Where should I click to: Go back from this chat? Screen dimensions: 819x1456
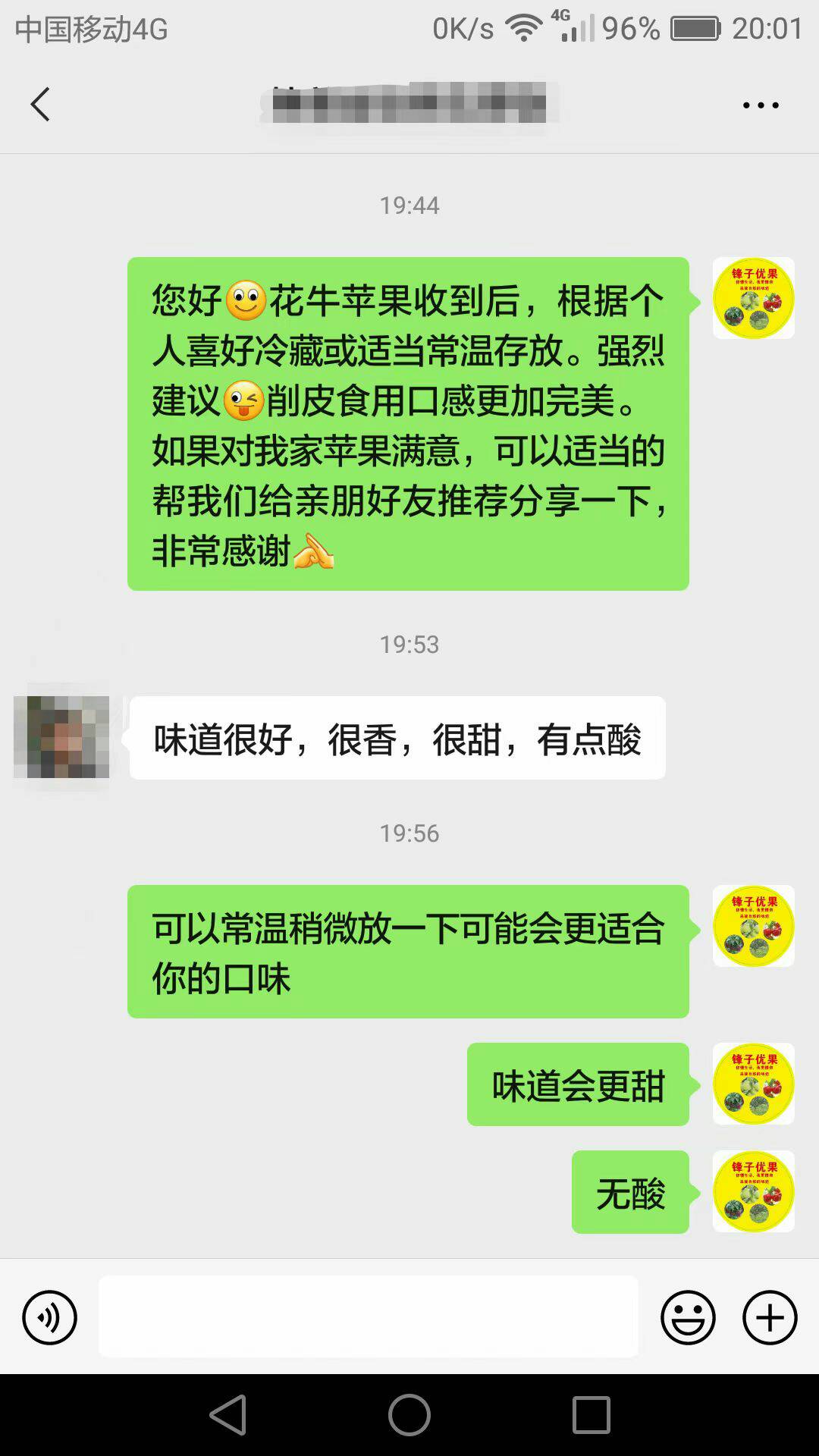pyautogui.click(x=41, y=105)
